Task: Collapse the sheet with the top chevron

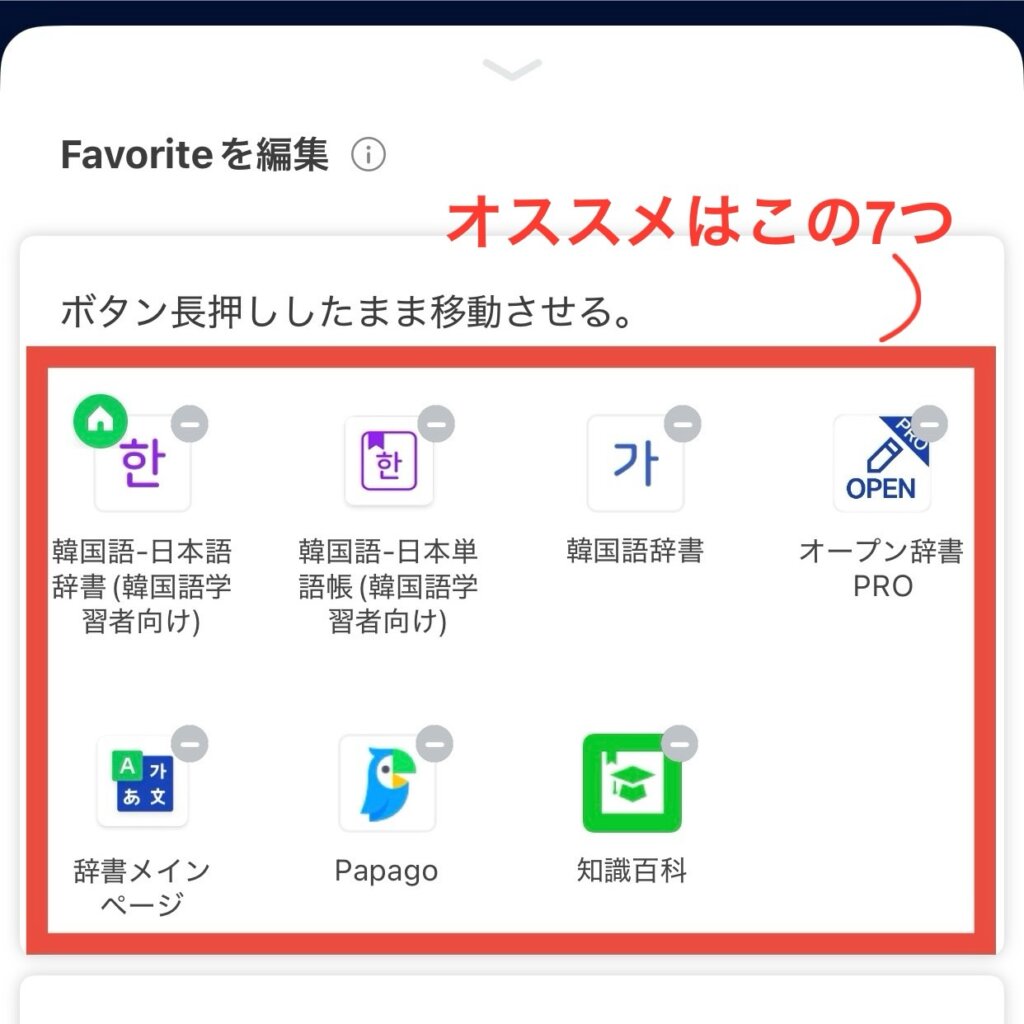Action: point(511,70)
